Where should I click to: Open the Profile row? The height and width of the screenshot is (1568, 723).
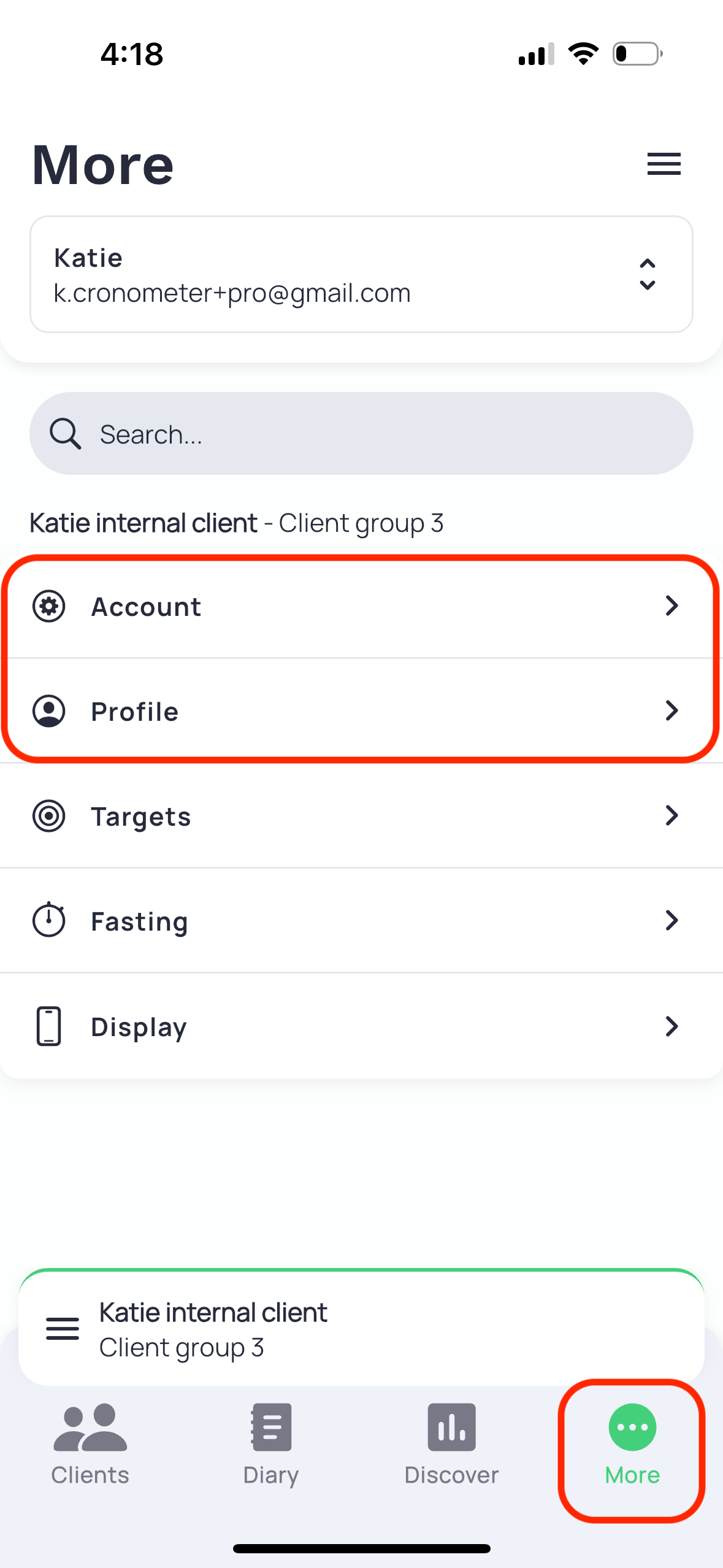tap(361, 711)
